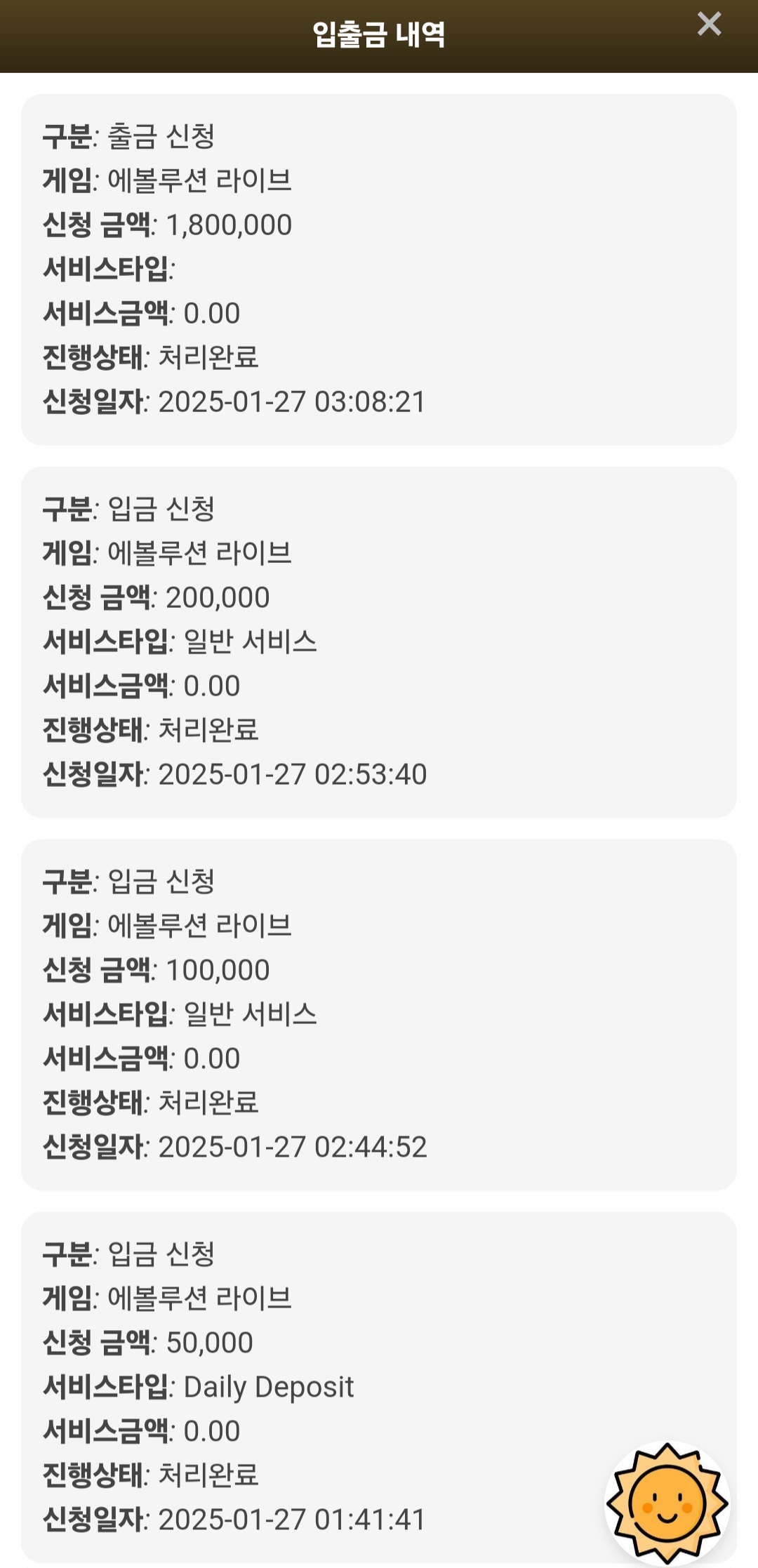Tap the floating sun icon button
Image resolution: width=758 pixels, height=1568 pixels.
pyautogui.click(x=667, y=1503)
